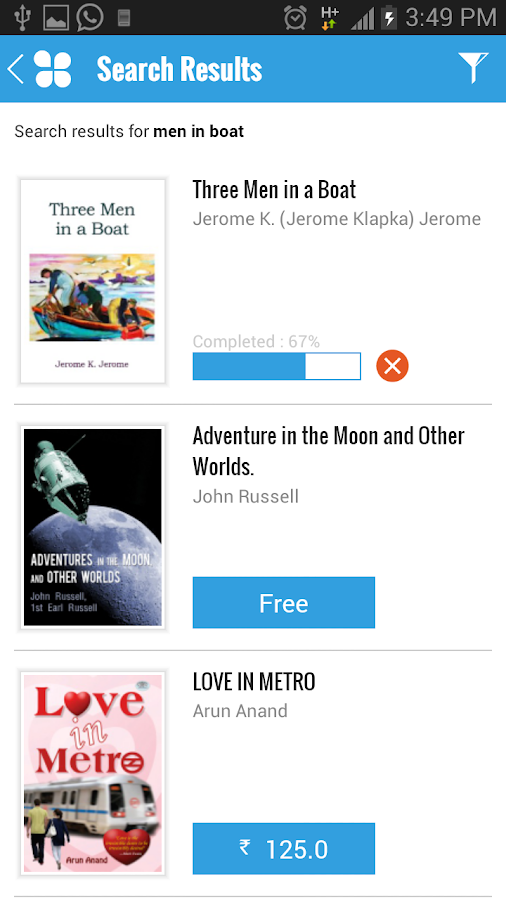Select the LOVE IN METRO result title
The width and height of the screenshot is (506, 900).
coord(254,682)
